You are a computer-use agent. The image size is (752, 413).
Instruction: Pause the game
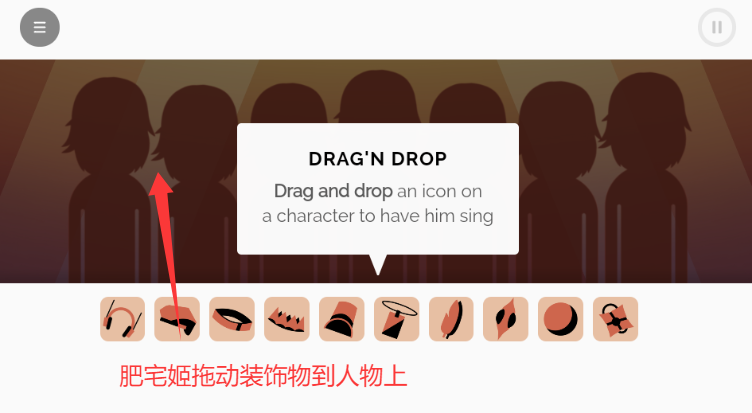click(x=717, y=27)
